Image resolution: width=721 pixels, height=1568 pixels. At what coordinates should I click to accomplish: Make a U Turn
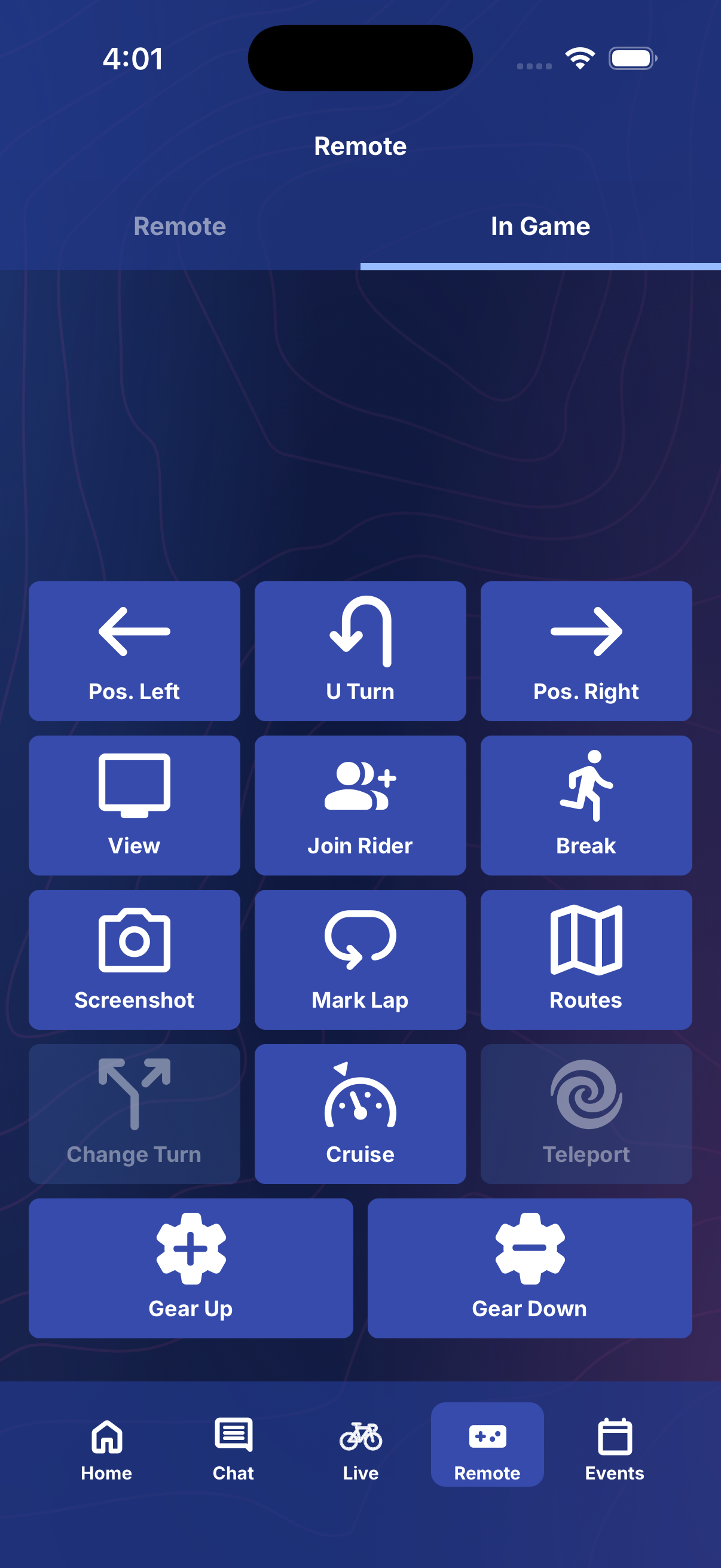coord(360,651)
